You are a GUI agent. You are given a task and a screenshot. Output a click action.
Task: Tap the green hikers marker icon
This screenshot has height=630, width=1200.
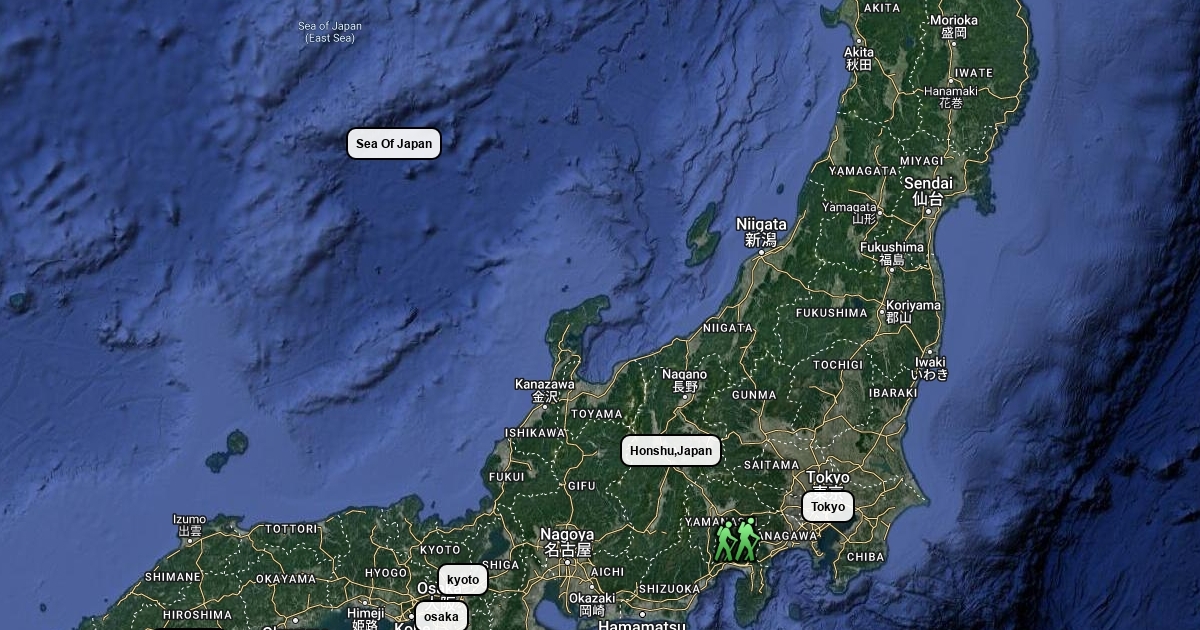[736, 540]
